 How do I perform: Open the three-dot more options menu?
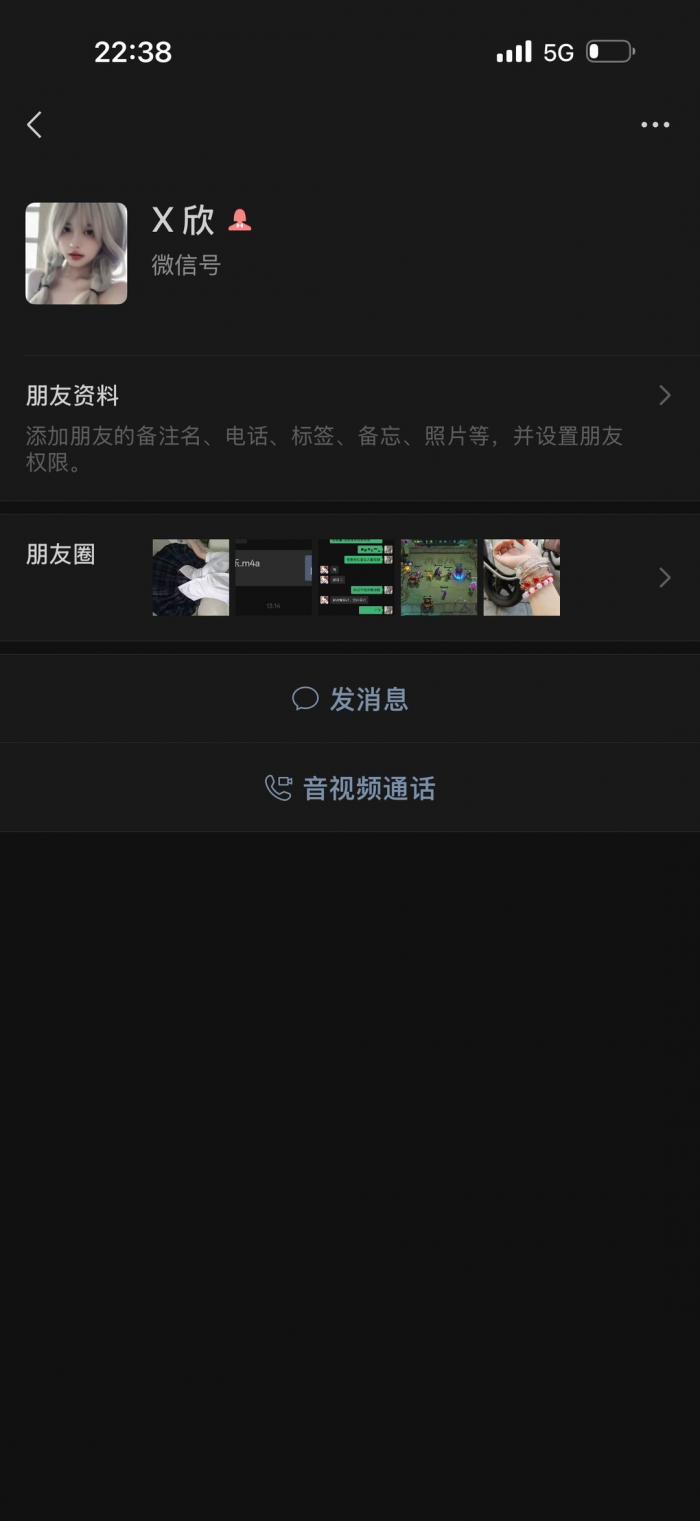pos(655,125)
